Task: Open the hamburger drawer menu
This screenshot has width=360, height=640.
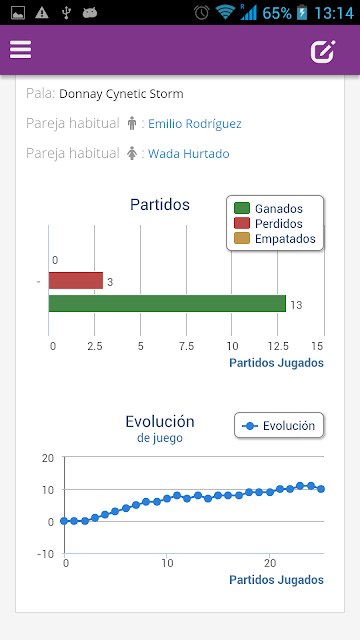Action: (x=20, y=50)
